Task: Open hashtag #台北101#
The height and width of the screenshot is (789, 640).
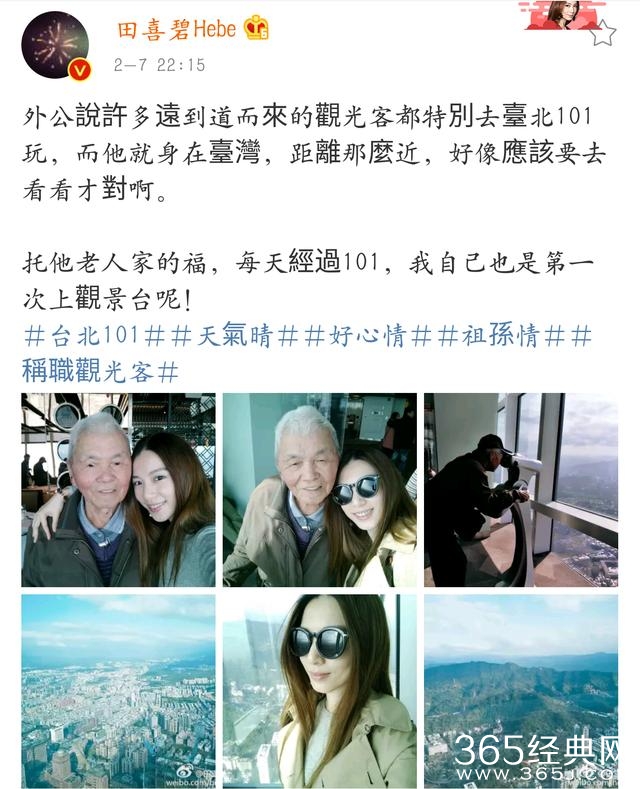Action: point(86,335)
